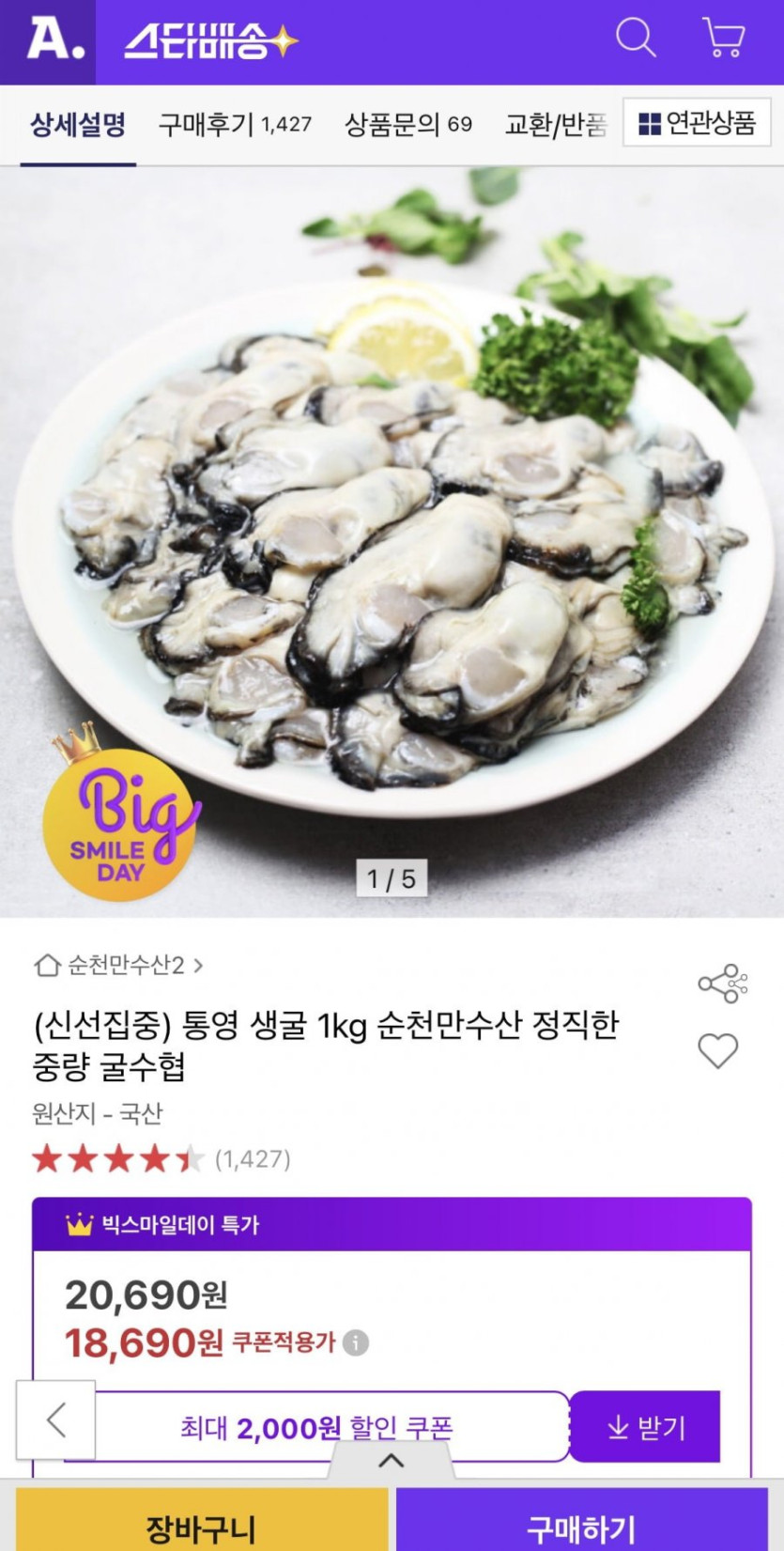
Task: Expand the purchase options panel arrow
Action: pyautogui.click(x=391, y=1460)
